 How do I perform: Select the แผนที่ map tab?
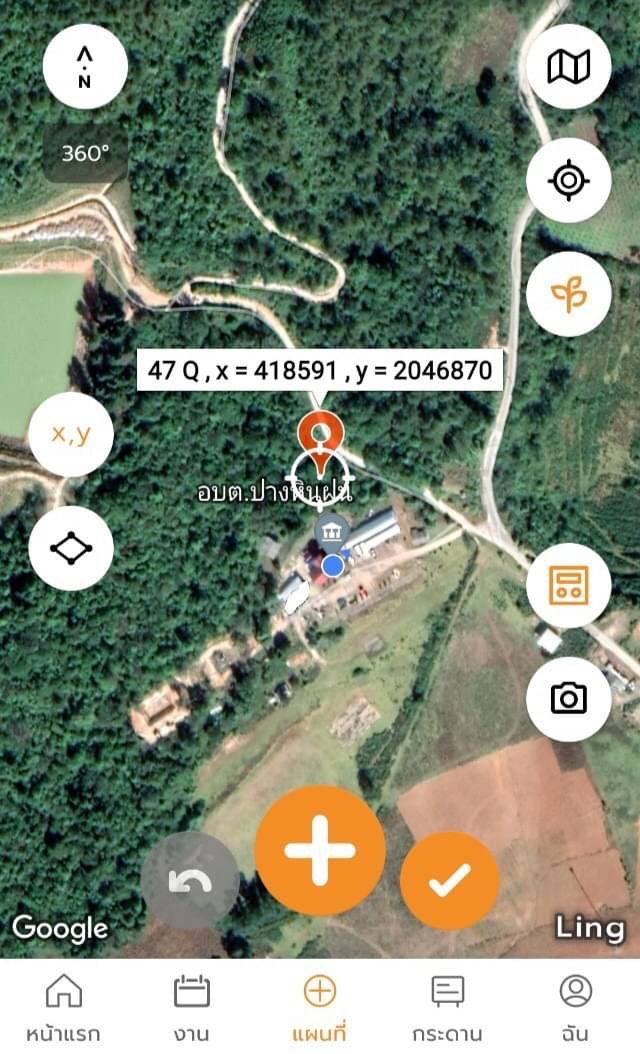tap(320, 1007)
